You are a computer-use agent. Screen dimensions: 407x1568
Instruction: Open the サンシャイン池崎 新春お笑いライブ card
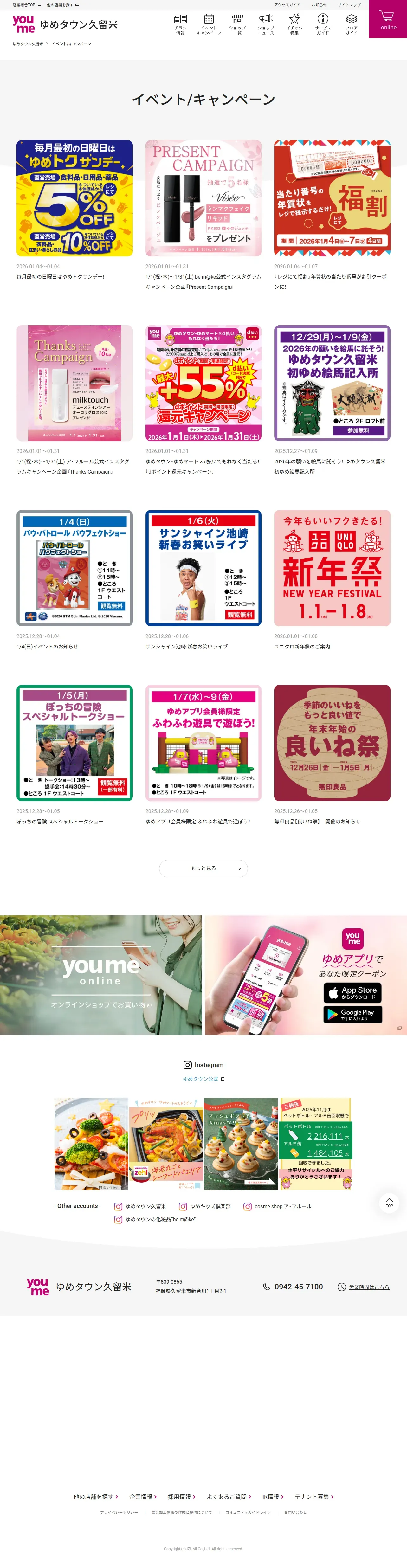click(x=203, y=568)
